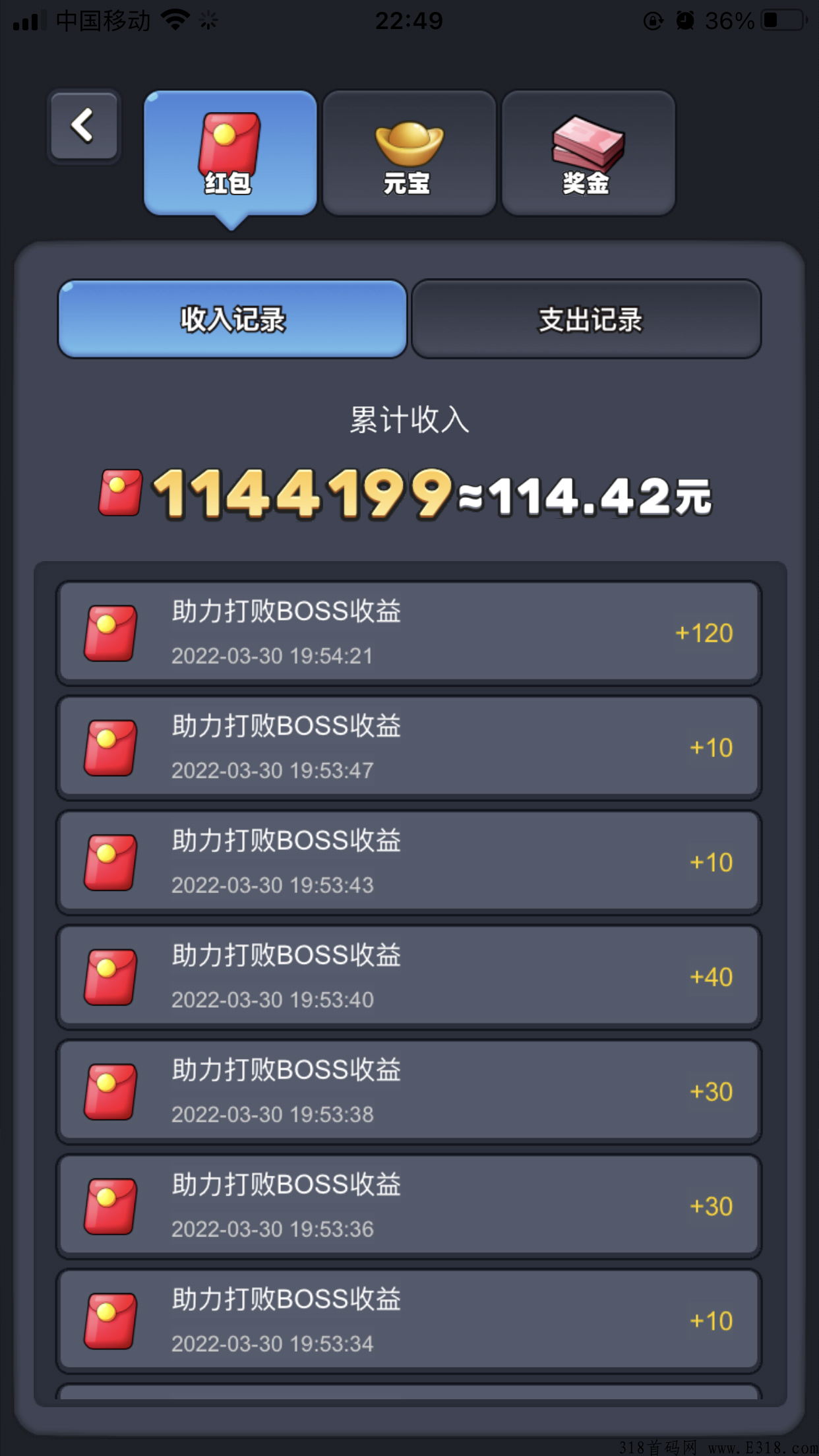This screenshot has height=1456, width=819.
Task: Open the 奖金 tab
Action: point(588,153)
